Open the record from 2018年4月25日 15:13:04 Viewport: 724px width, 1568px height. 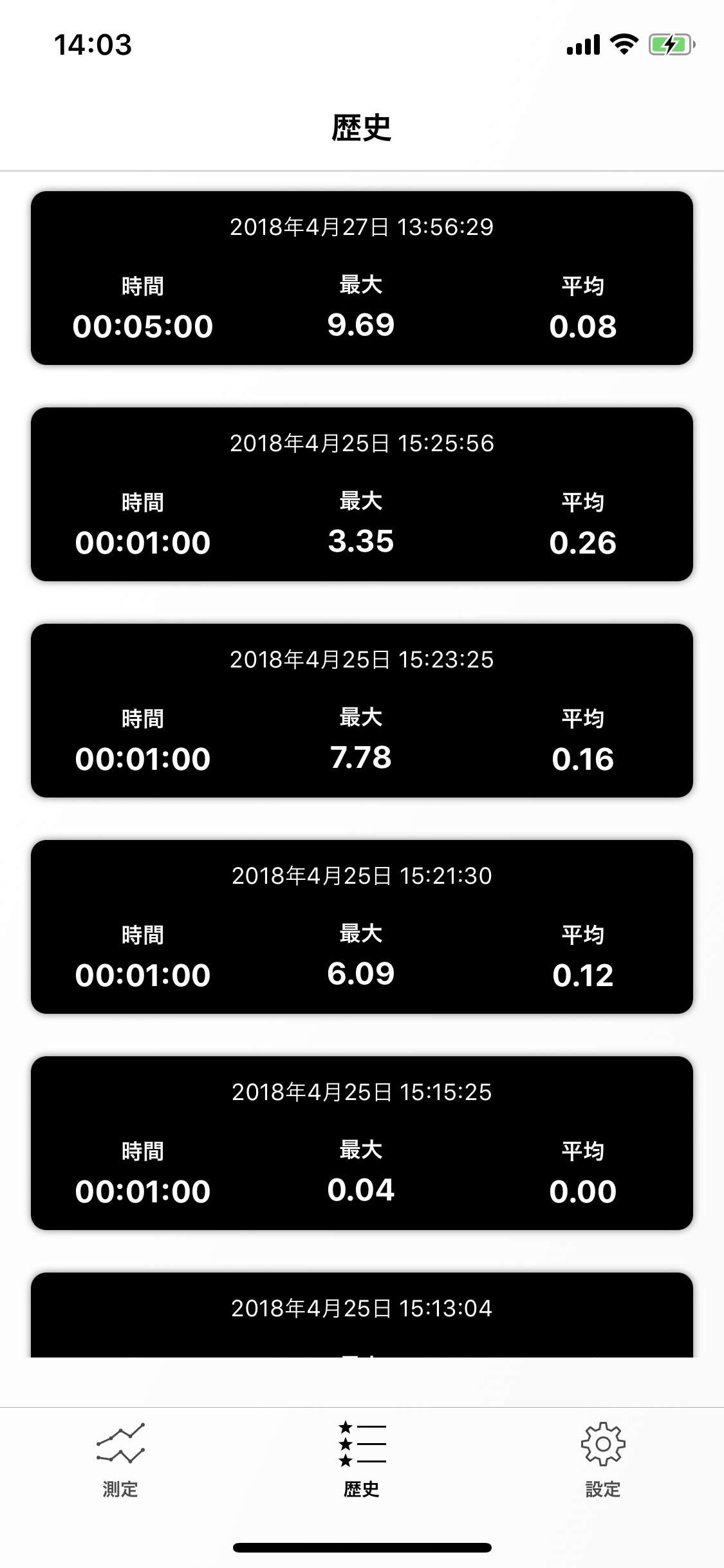(362, 1314)
